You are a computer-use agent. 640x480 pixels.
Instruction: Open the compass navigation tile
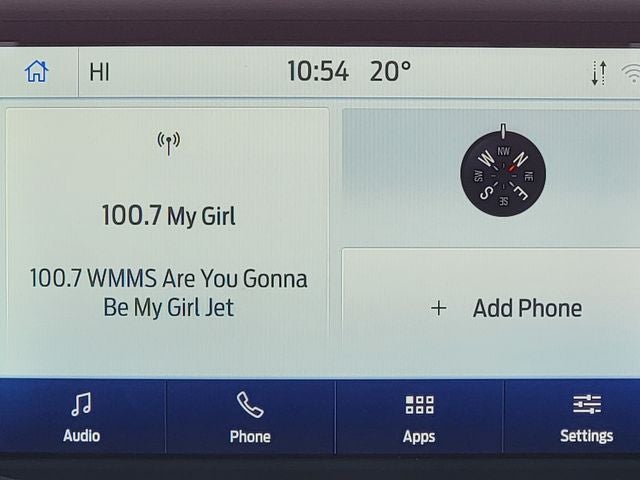(502, 174)
